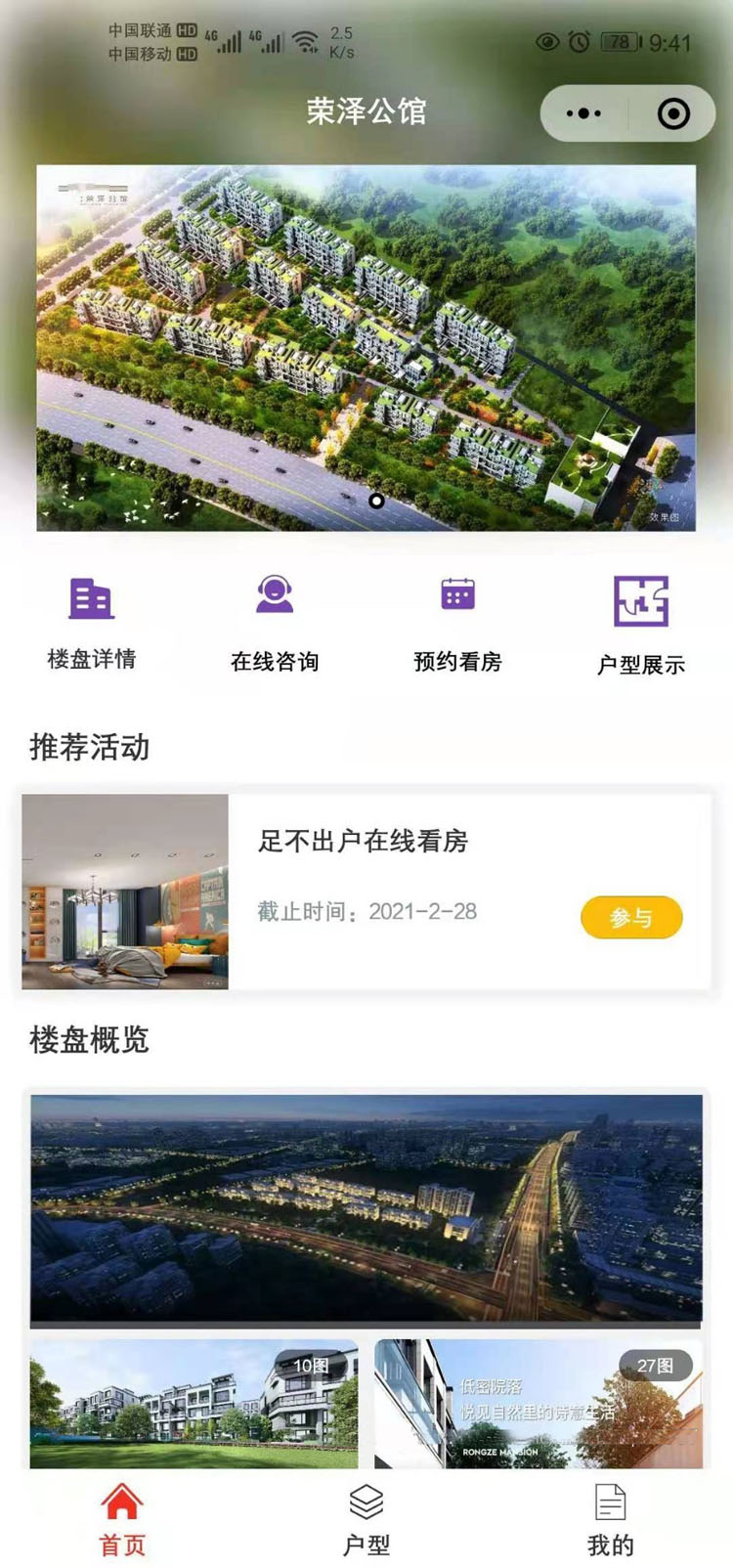The width and height of the screenshot is (733, 1568).
Task: Open the 10图 photo album
Action: 194,1404
